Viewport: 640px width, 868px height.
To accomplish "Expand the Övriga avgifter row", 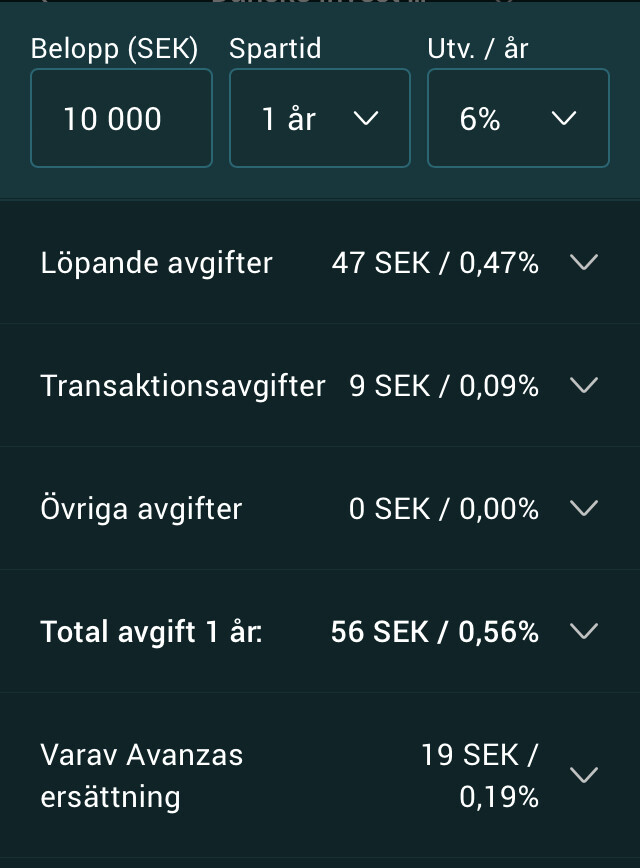I will click(x=583, y=508).
